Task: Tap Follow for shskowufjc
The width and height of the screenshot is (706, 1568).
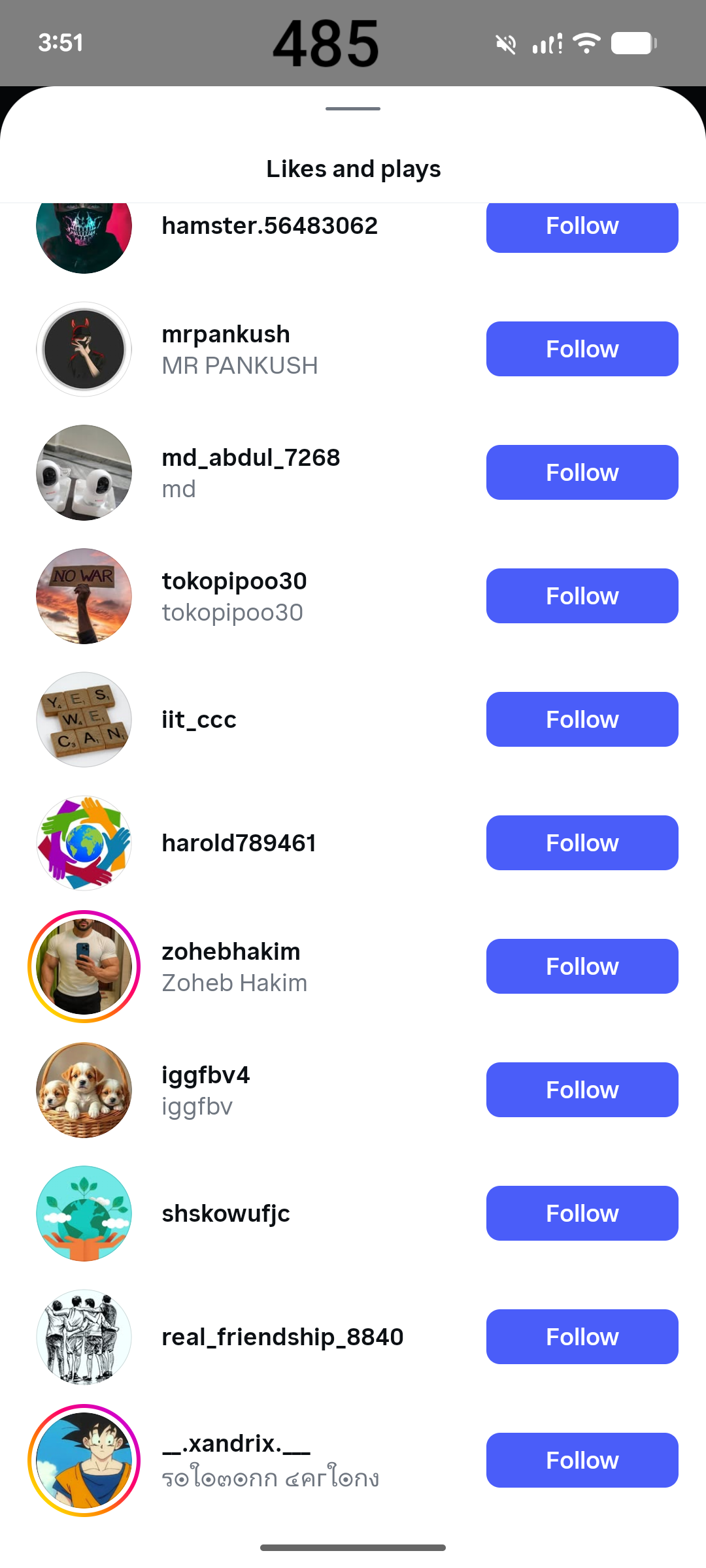Action: pos(582,1213)
